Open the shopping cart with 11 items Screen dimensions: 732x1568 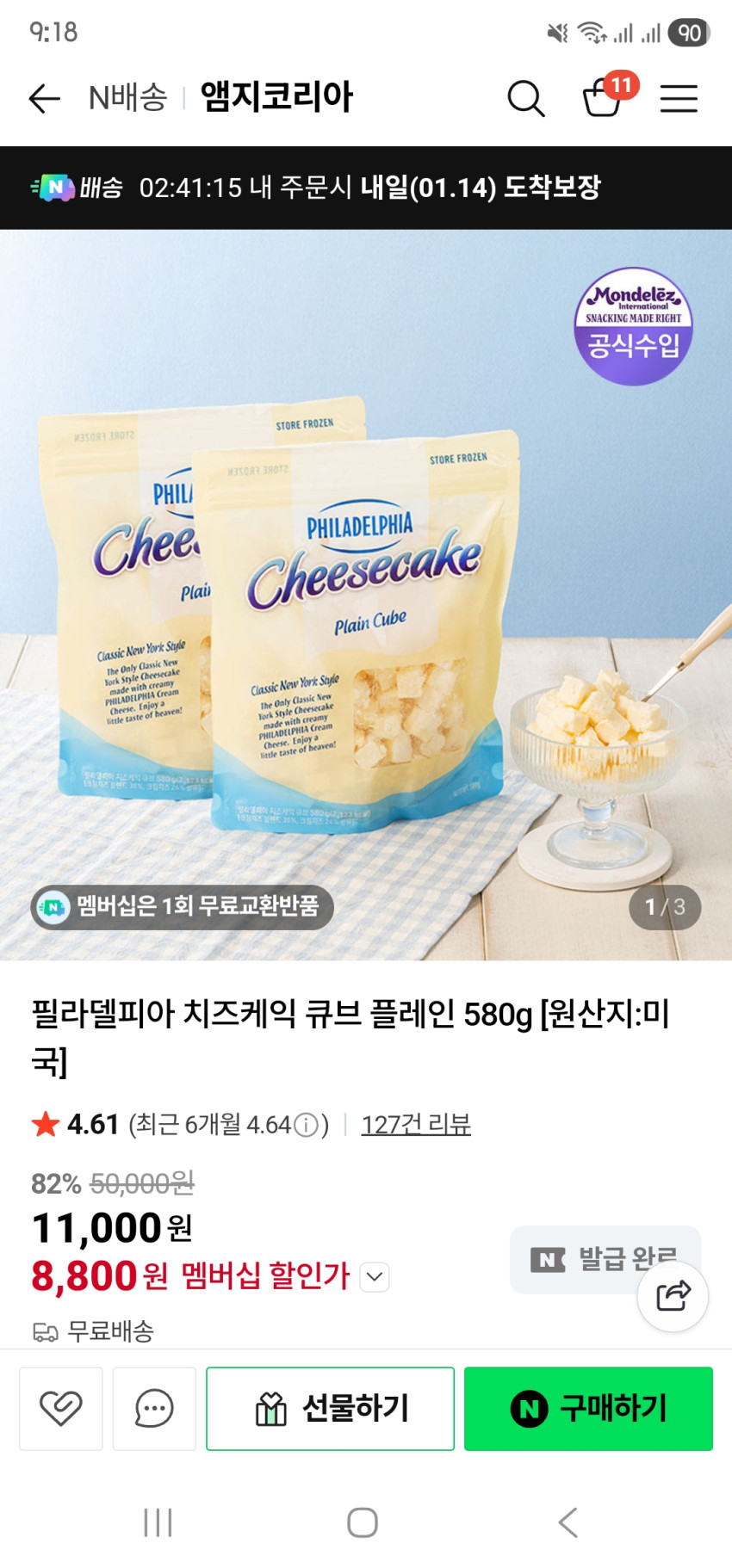coord(604,97)
